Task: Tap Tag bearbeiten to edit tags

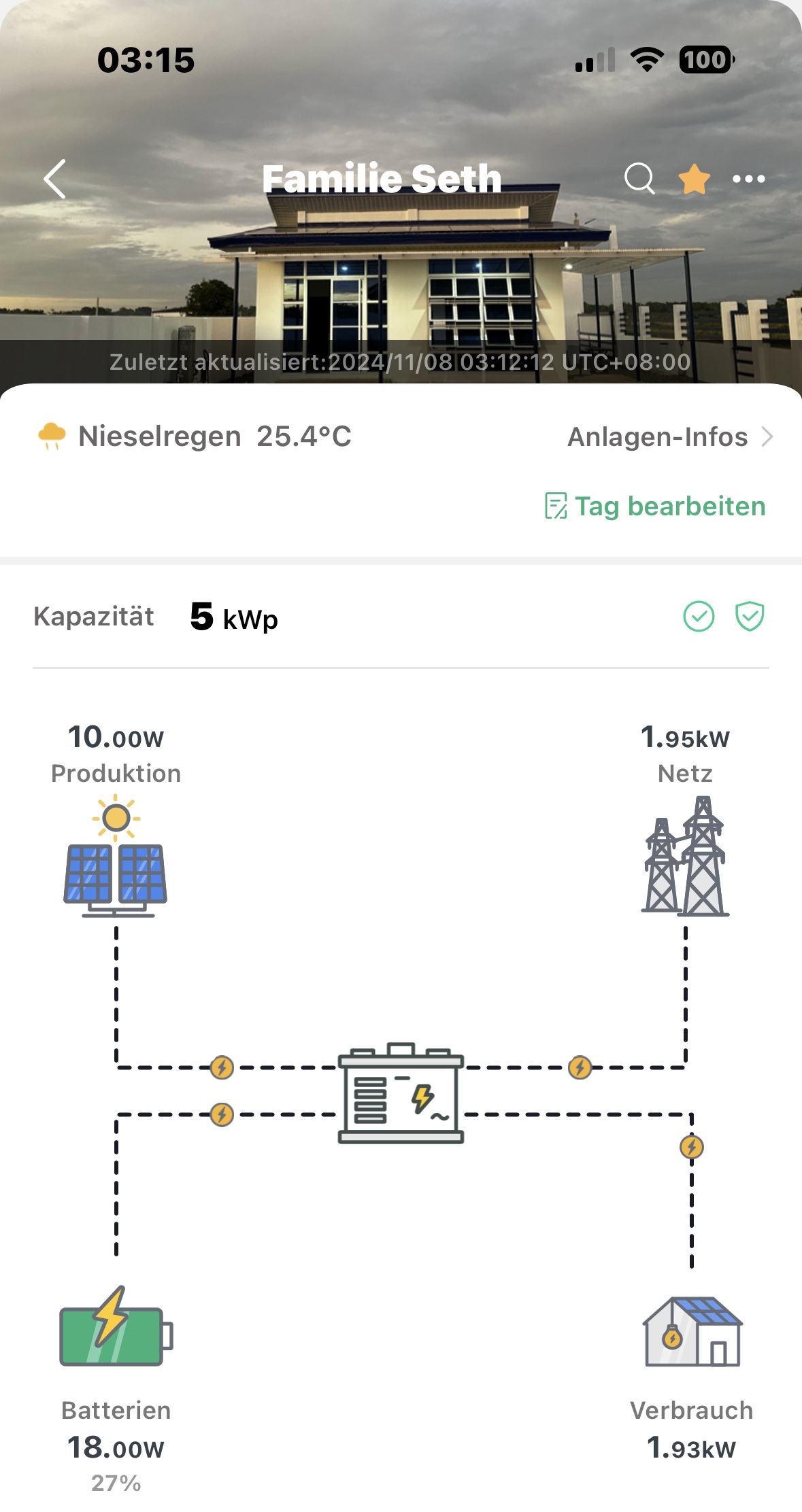Action: click(656, 506)
